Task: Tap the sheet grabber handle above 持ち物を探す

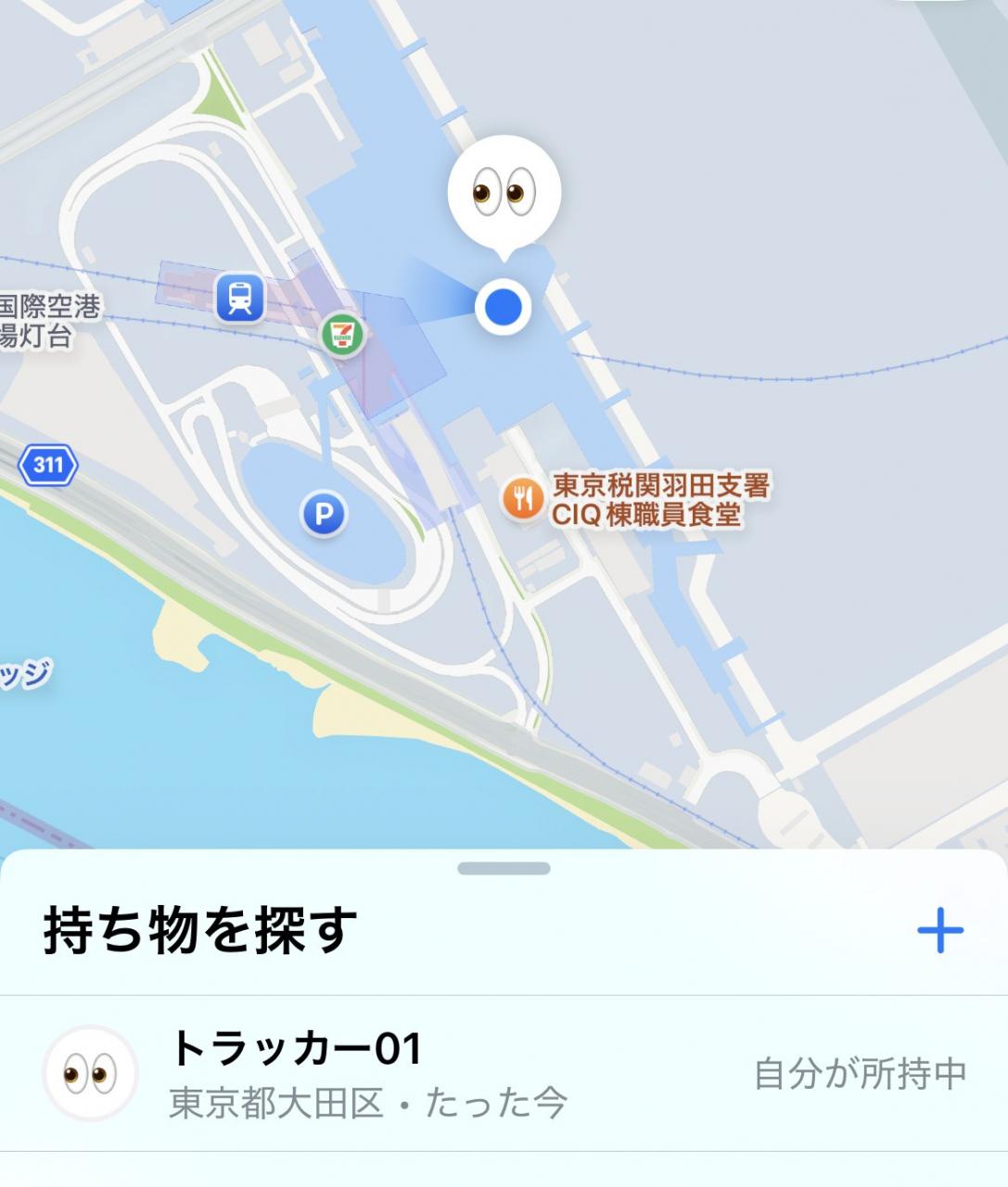Action: point(504,869)
